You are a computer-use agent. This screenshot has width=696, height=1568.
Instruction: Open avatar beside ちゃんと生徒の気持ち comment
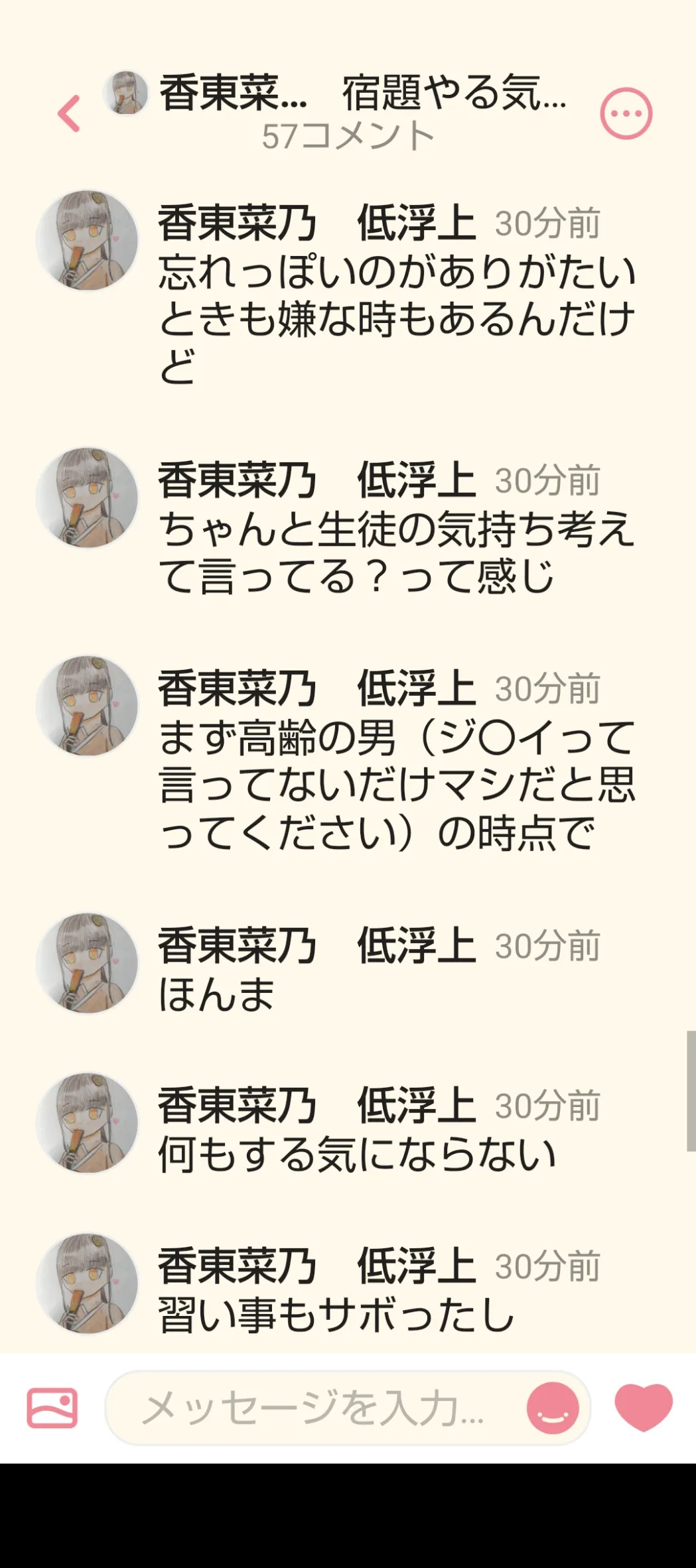coord(87,497)
